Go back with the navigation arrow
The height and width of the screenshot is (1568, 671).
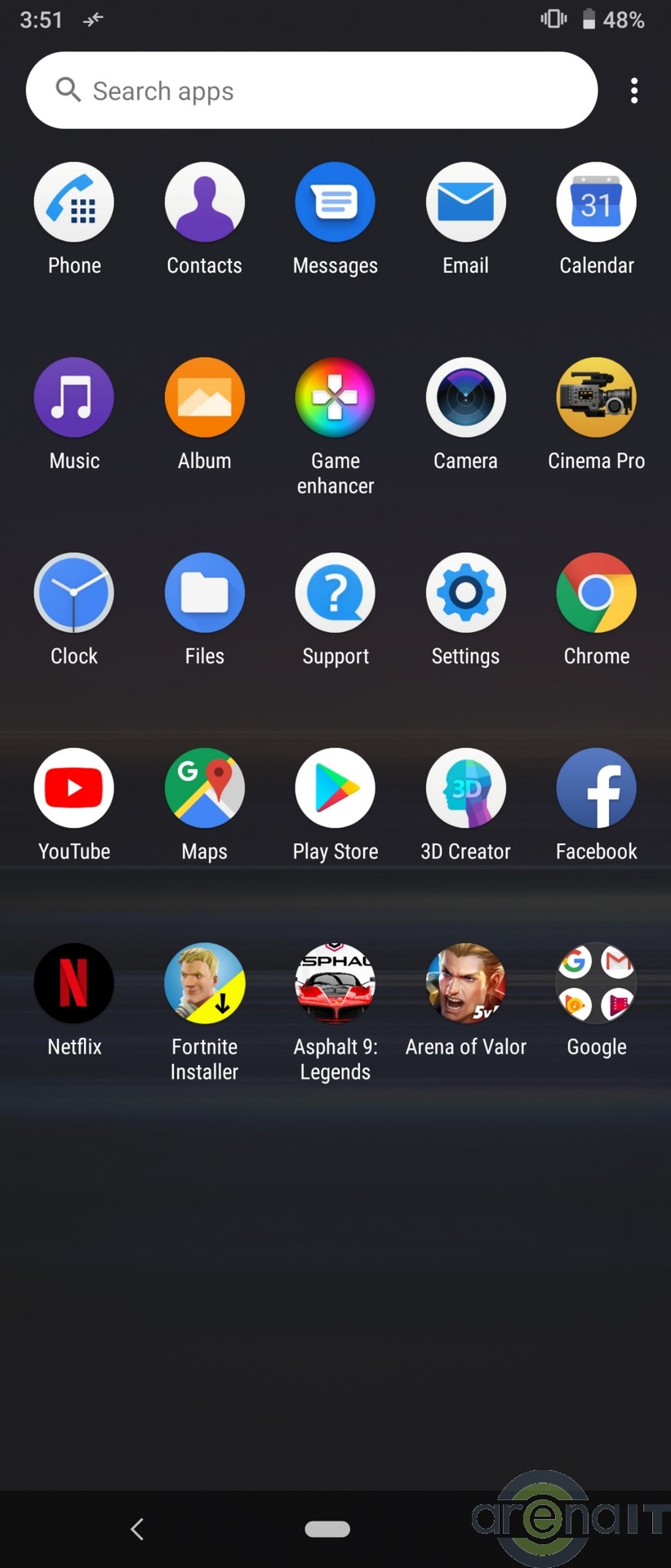click(137, 1529)
